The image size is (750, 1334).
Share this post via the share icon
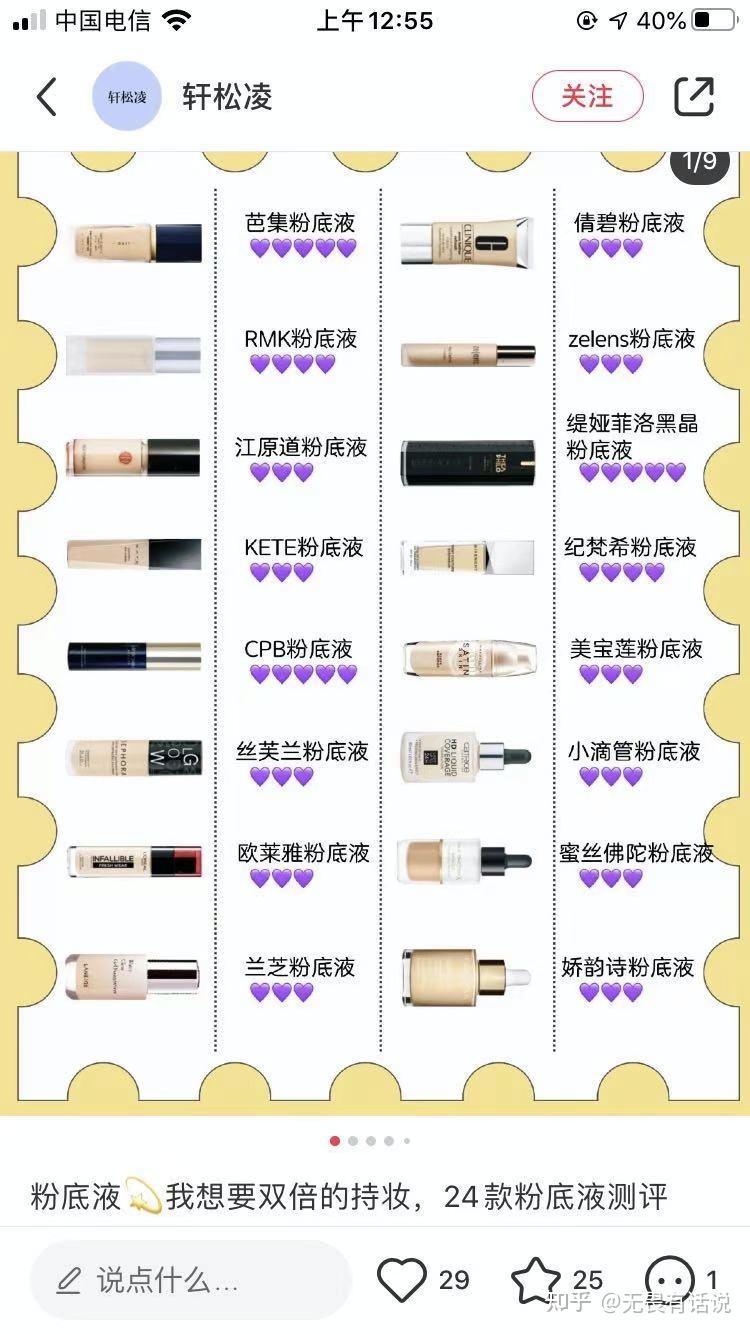694,97
